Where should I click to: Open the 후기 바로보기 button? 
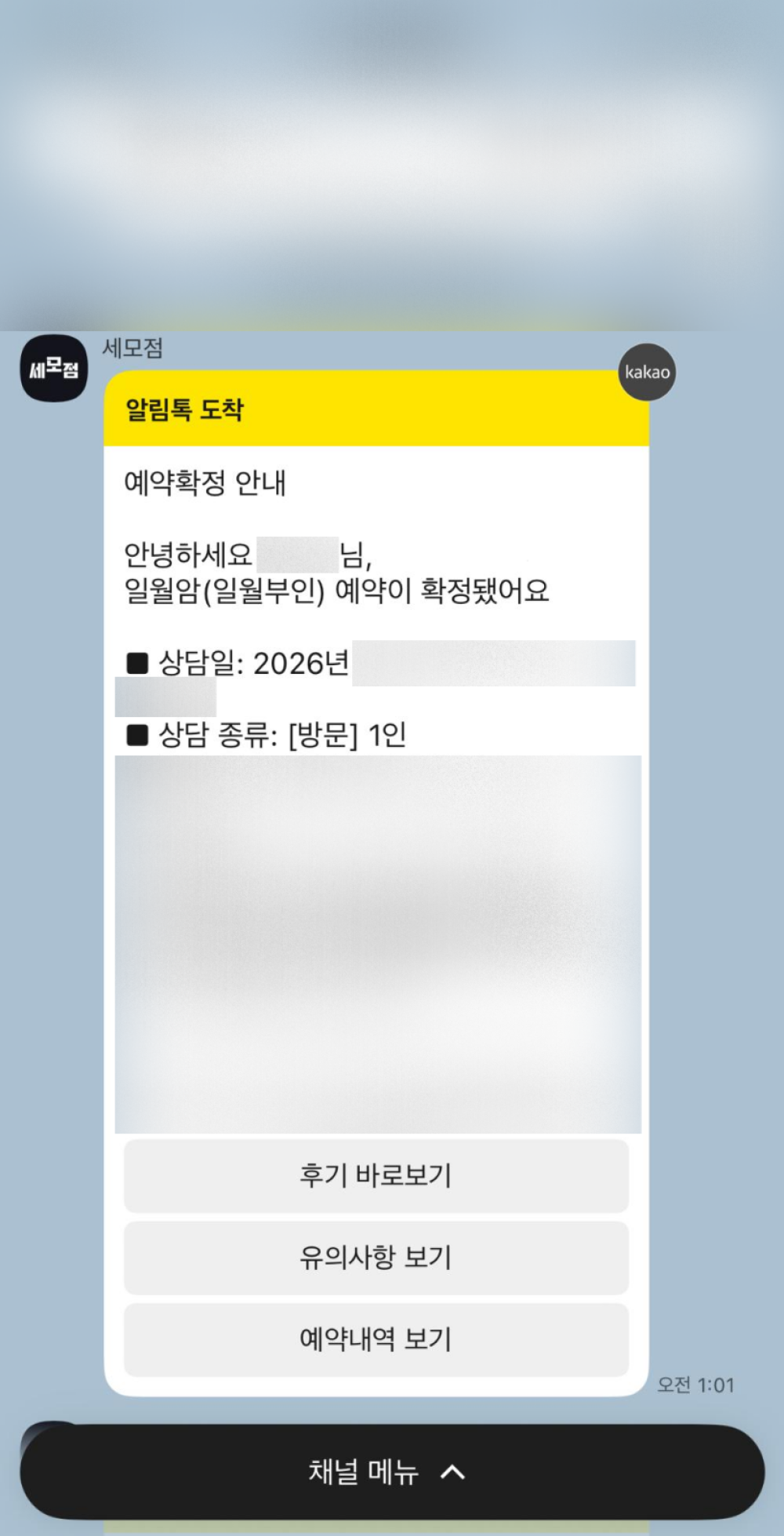376,1175
